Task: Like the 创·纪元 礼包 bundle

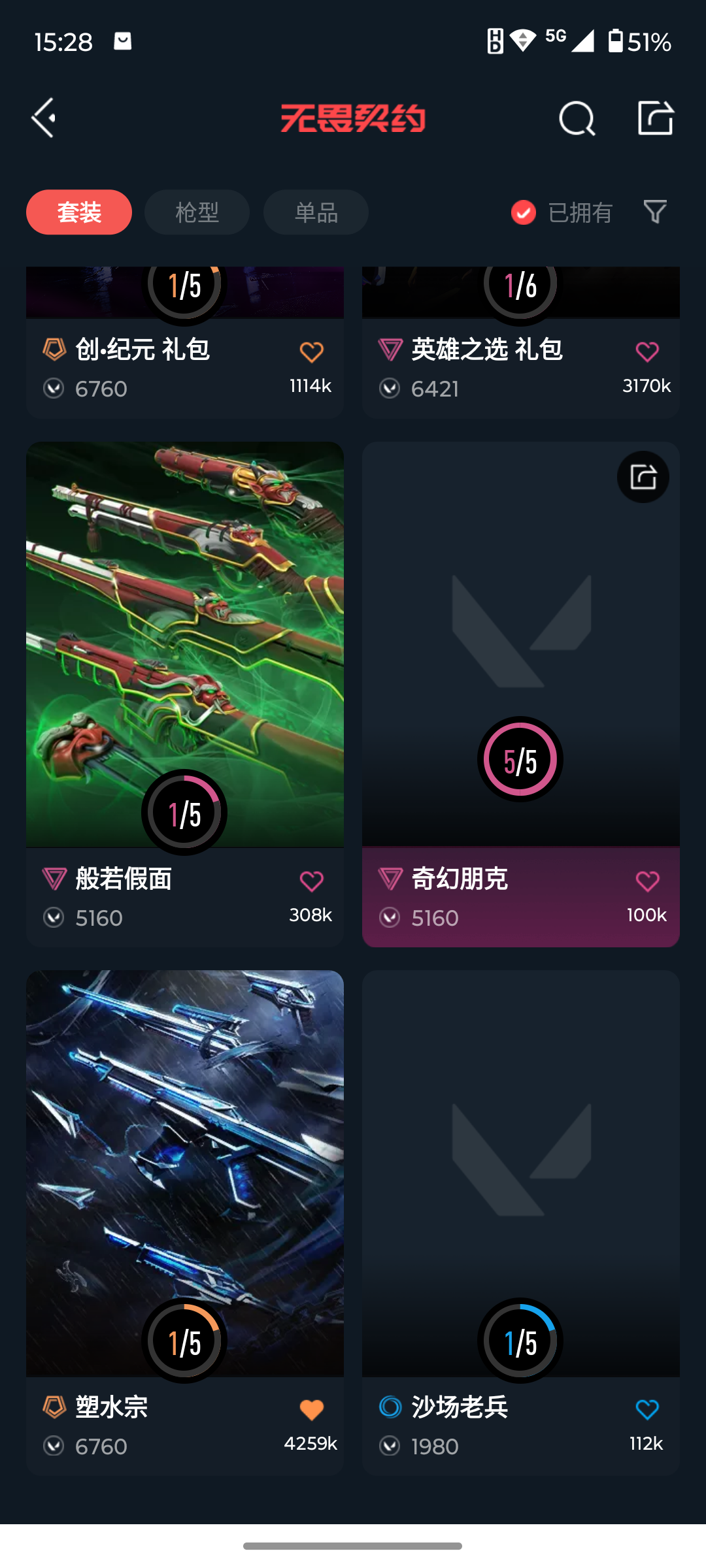Action: pos(312,352)
